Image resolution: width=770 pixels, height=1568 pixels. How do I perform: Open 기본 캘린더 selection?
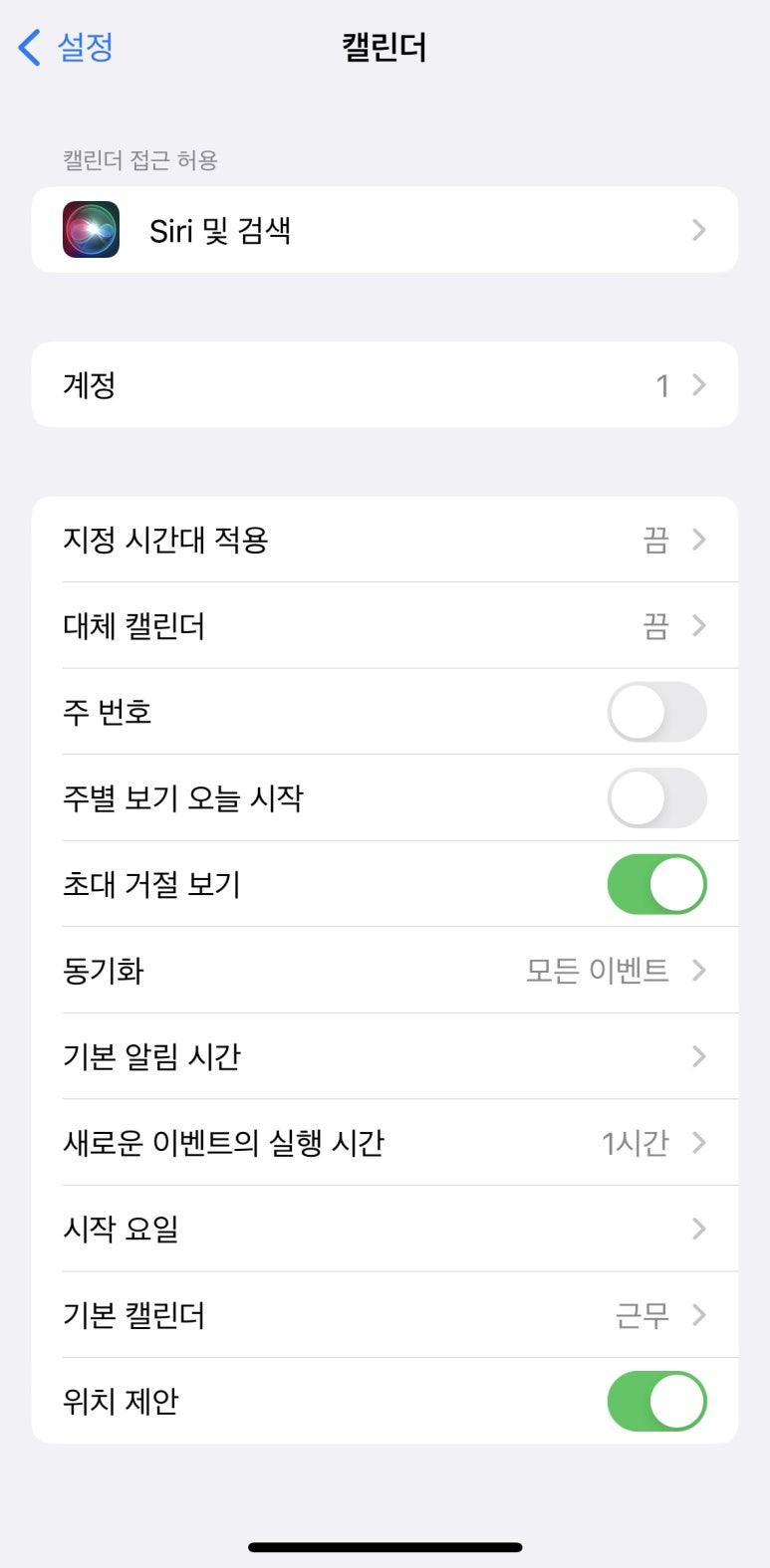pos(385,1315)
